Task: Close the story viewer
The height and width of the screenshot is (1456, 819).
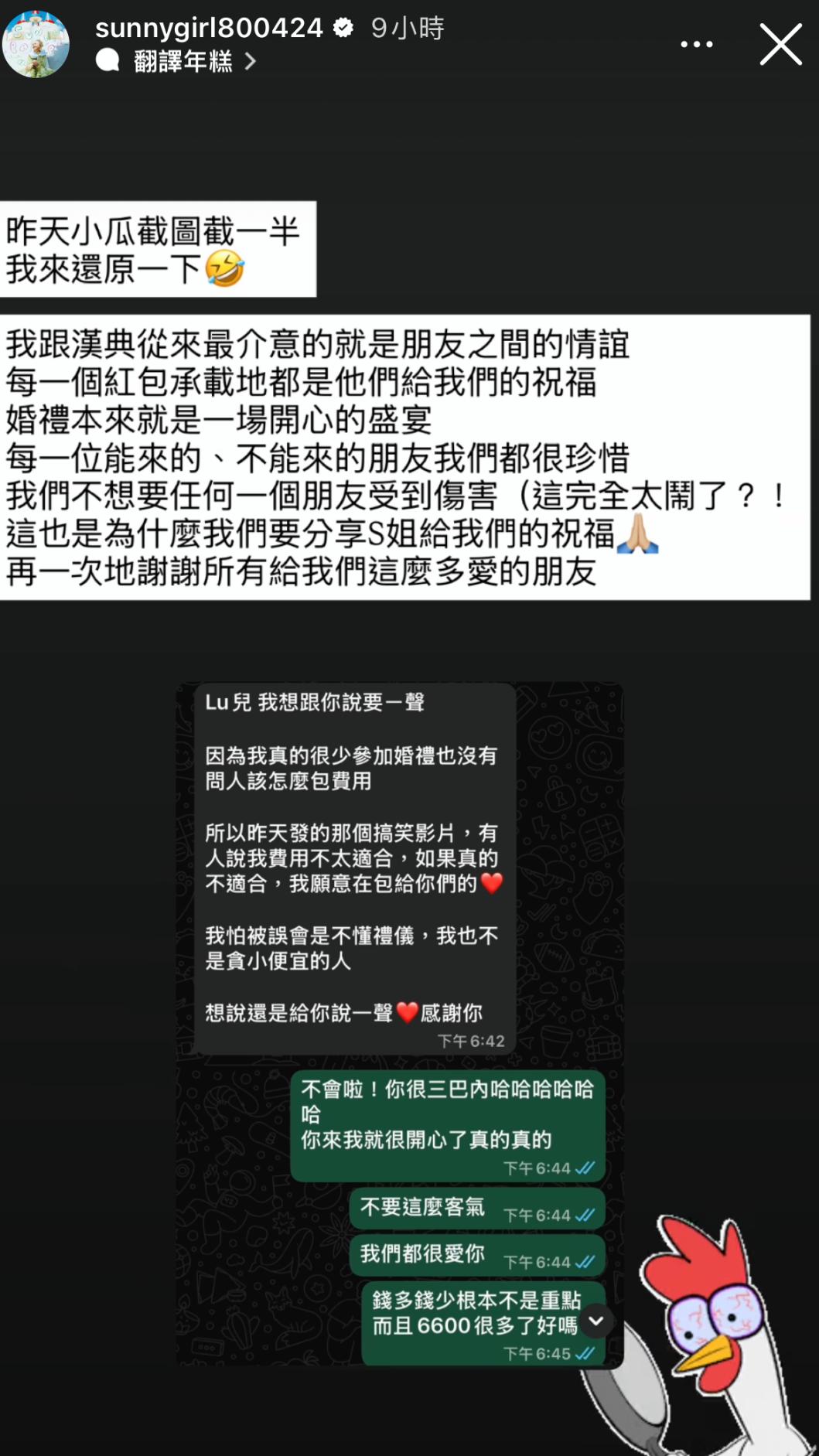Action: click(780, 44)
